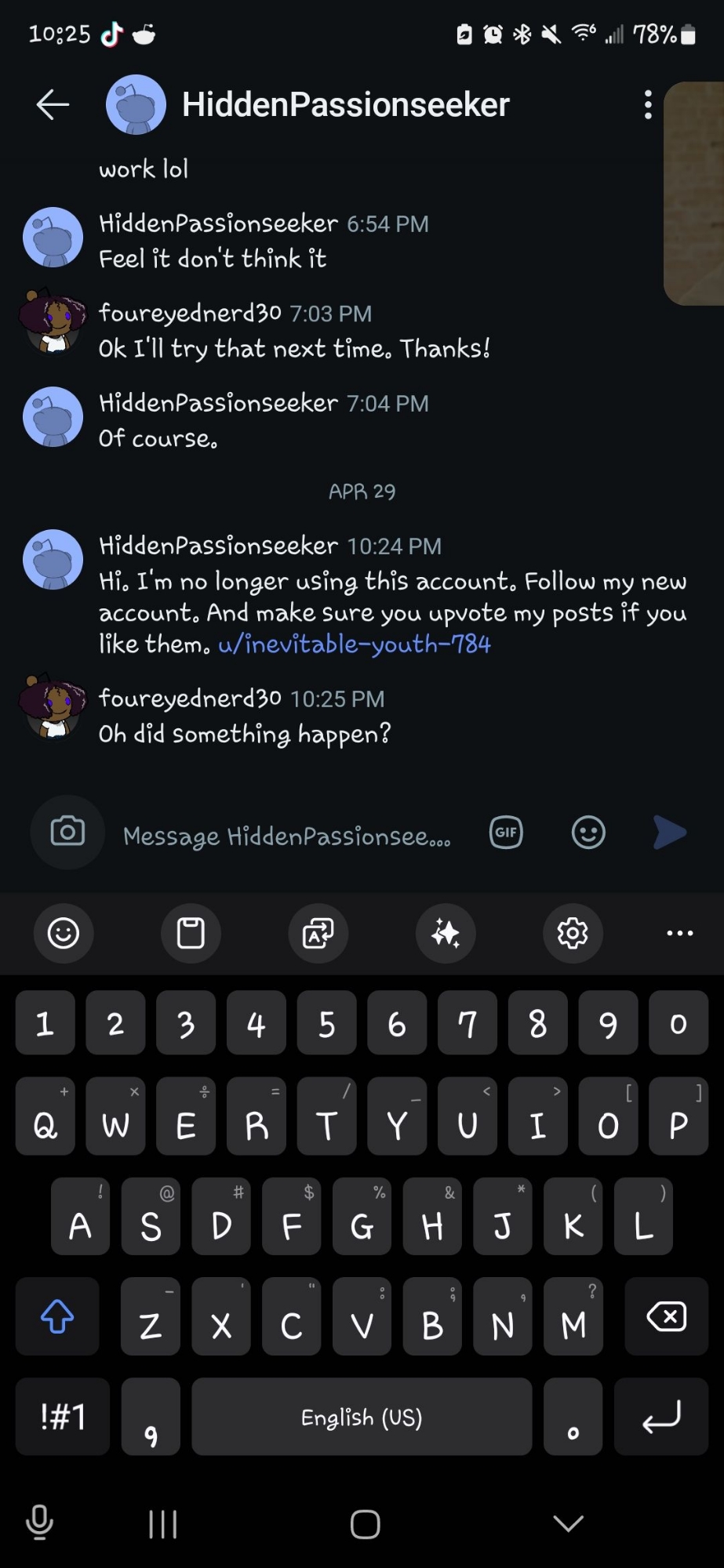724x1568 pixels.
Task: Focus the Message HiddenPassionseeker text field
Action: (287, 836)
